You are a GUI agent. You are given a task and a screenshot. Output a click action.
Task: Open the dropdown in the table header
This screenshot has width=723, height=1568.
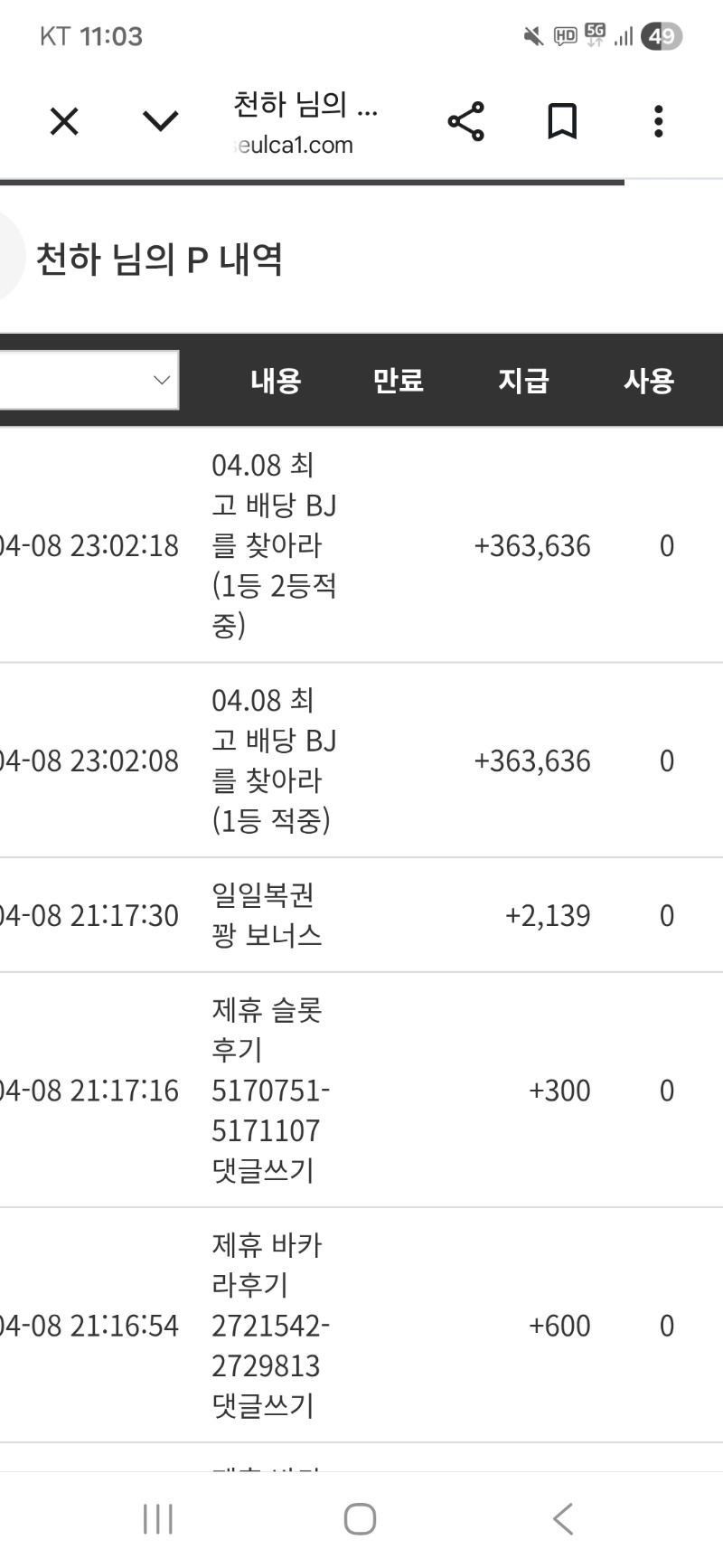click(89, 380)
